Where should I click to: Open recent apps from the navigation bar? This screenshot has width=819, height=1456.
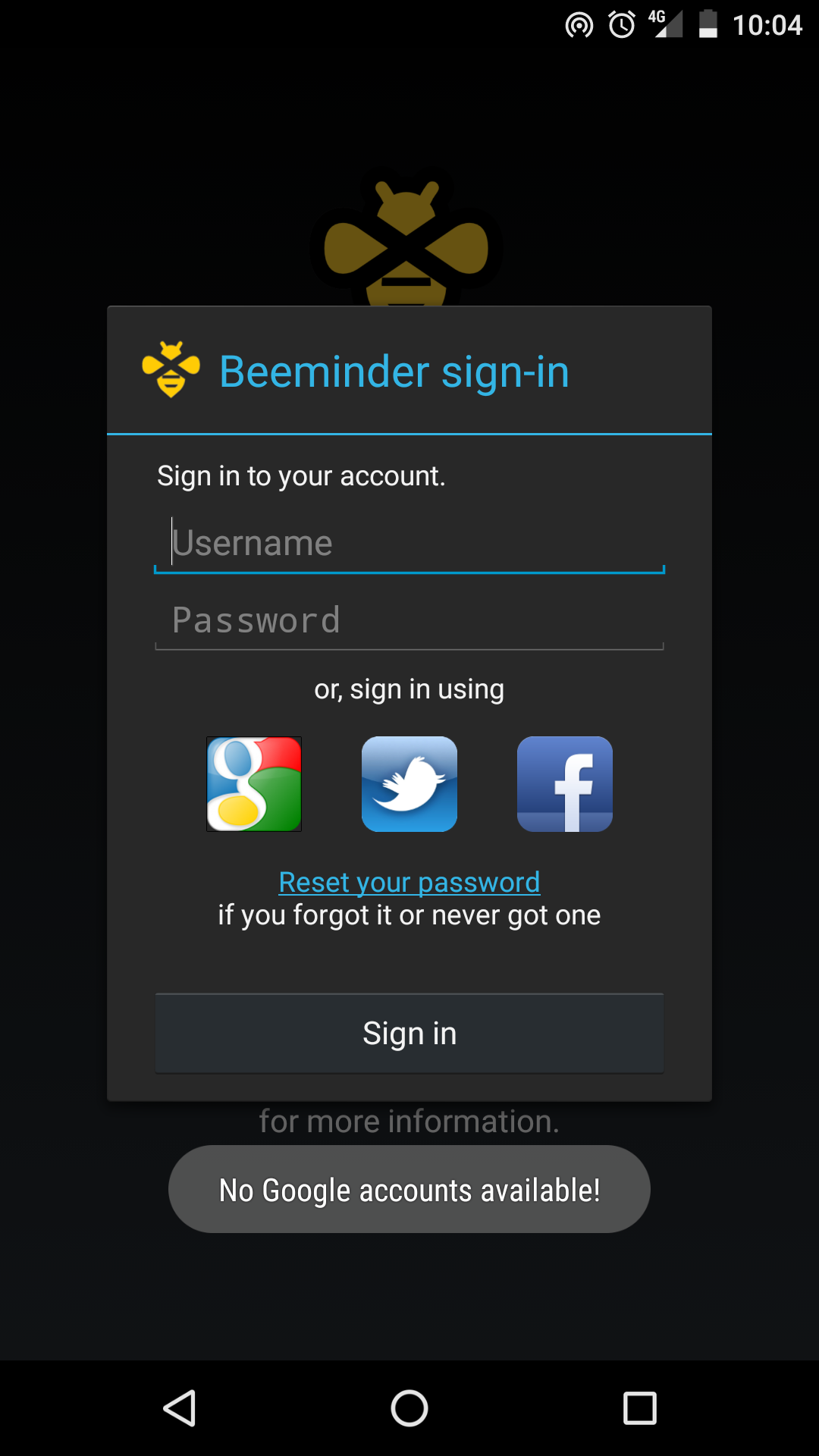(639, 1408)
